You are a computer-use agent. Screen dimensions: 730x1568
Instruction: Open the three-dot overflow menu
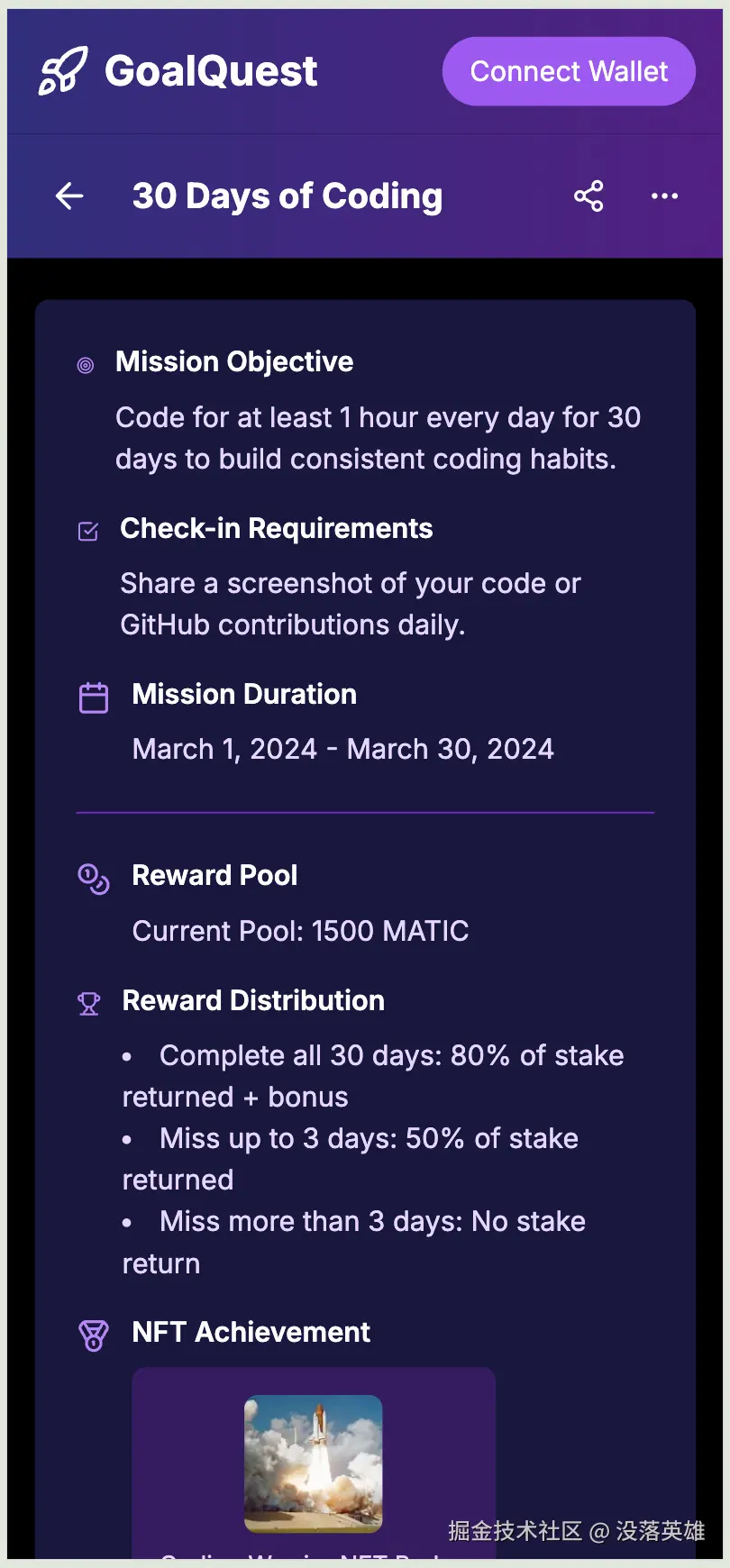point(664,196)
